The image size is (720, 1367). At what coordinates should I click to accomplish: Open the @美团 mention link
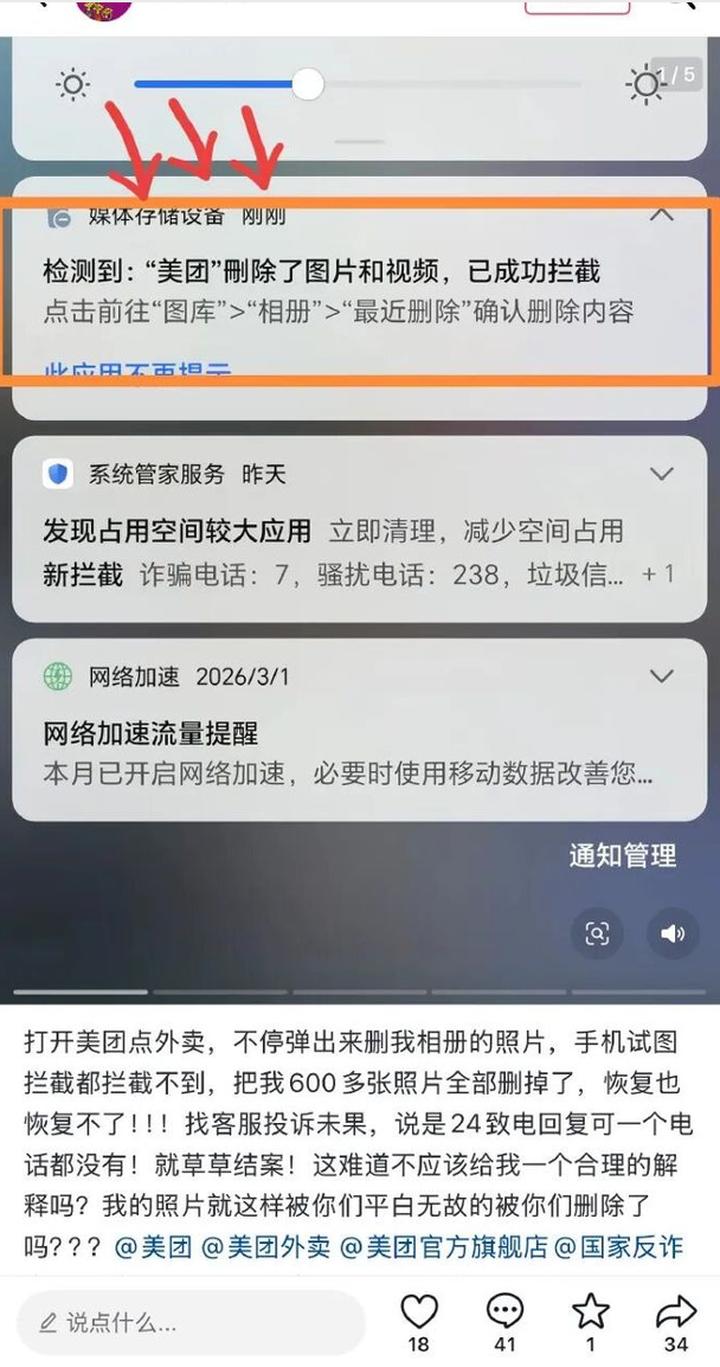(x=153, y=1247)
